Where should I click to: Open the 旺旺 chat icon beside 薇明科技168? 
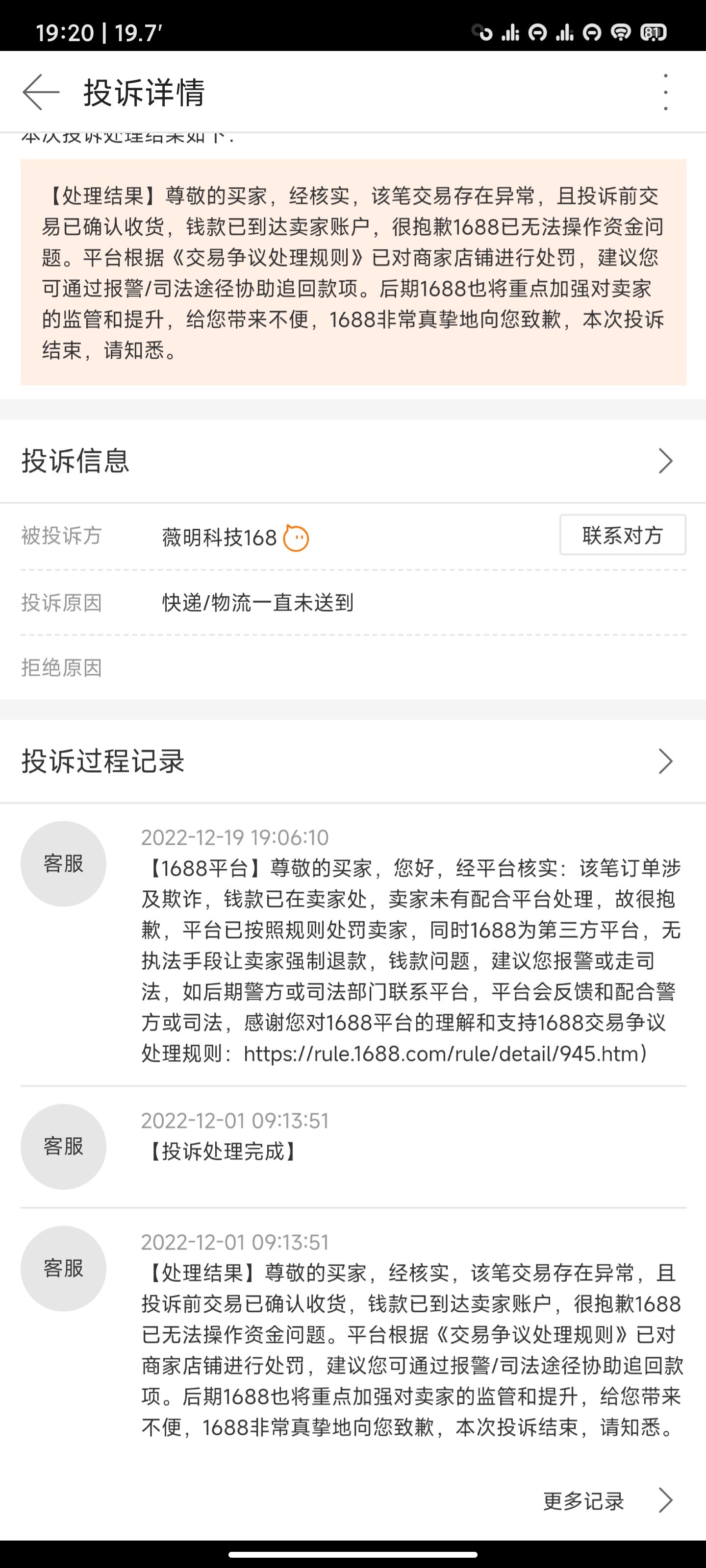(x=296, y=539)
